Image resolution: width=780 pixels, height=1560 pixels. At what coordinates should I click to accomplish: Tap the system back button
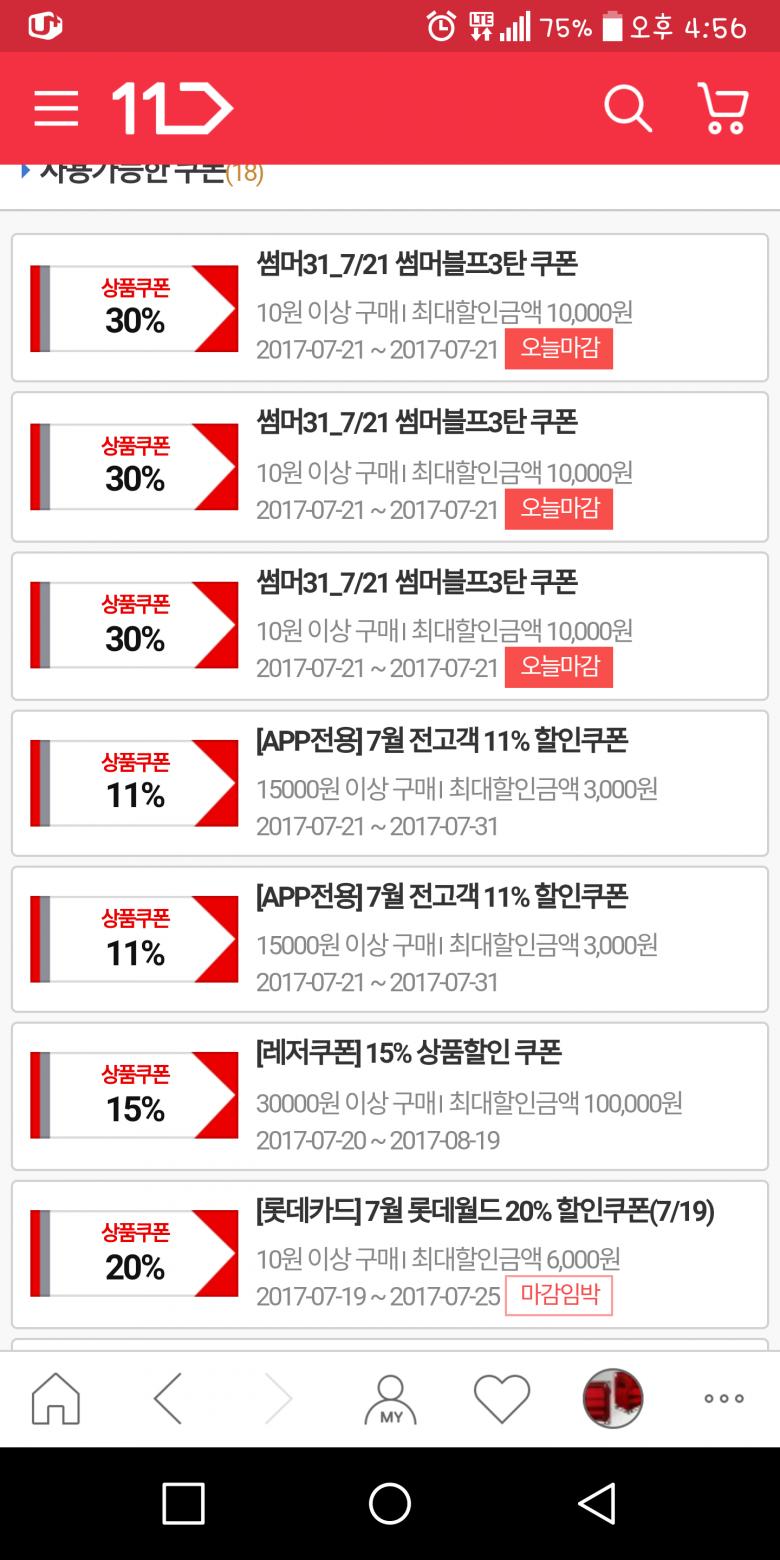pyautogui.click(x=597, y=1503)
